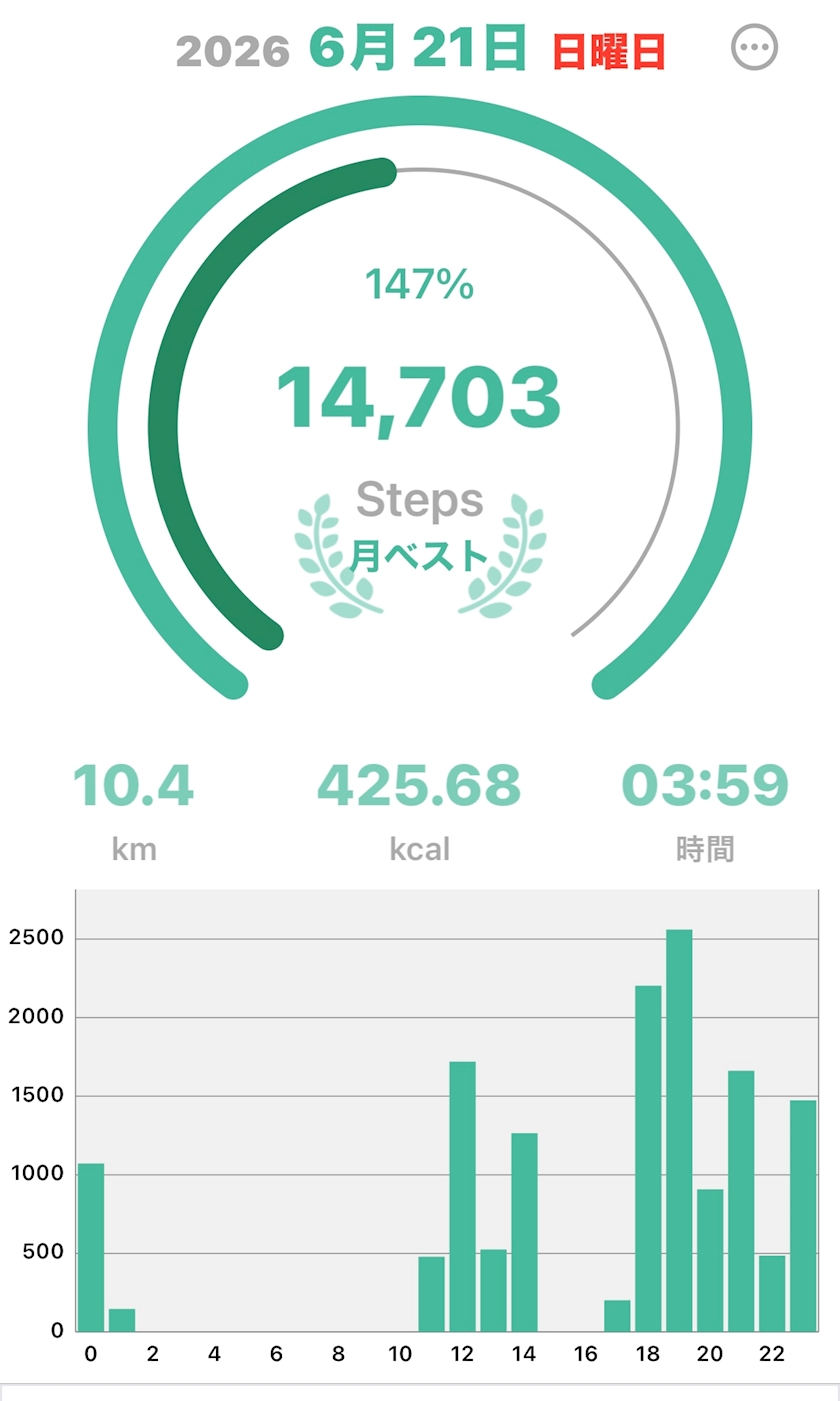Open the more options menu
Screen dimensions: 840x1401
click(x=754, y=47)
